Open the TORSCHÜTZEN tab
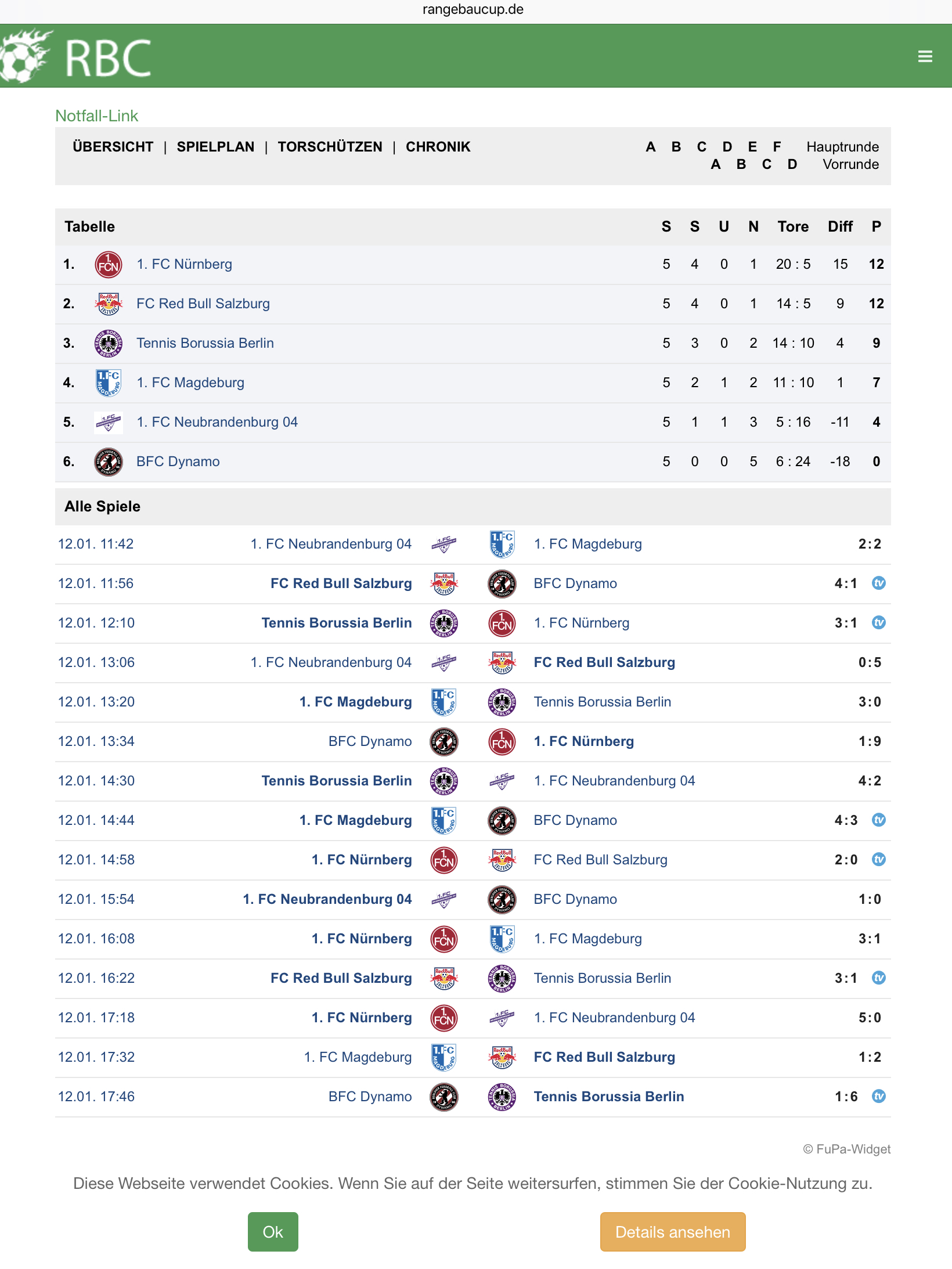Screen dimensions: 952x1269 click(x=330, y=147)
